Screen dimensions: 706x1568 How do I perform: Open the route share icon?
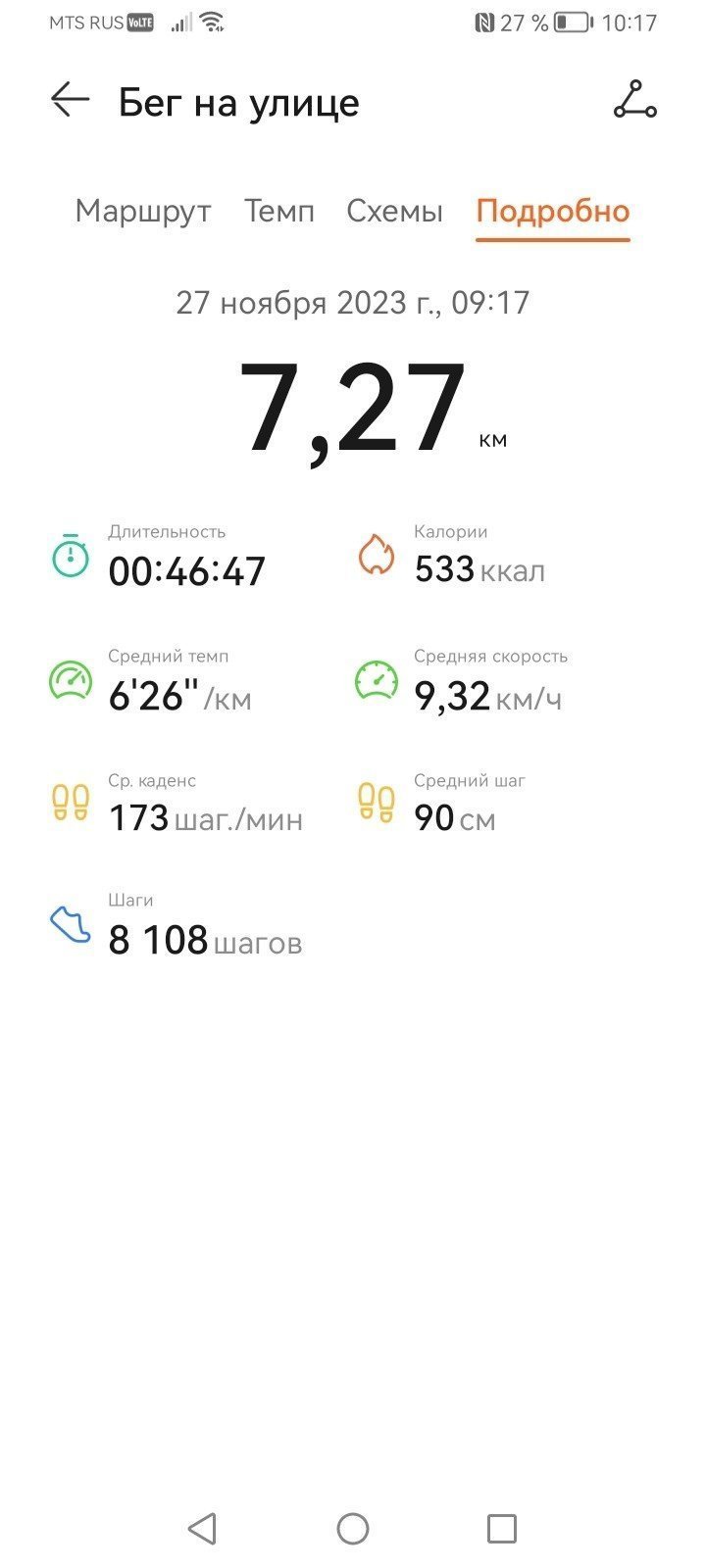click(635, 100)
